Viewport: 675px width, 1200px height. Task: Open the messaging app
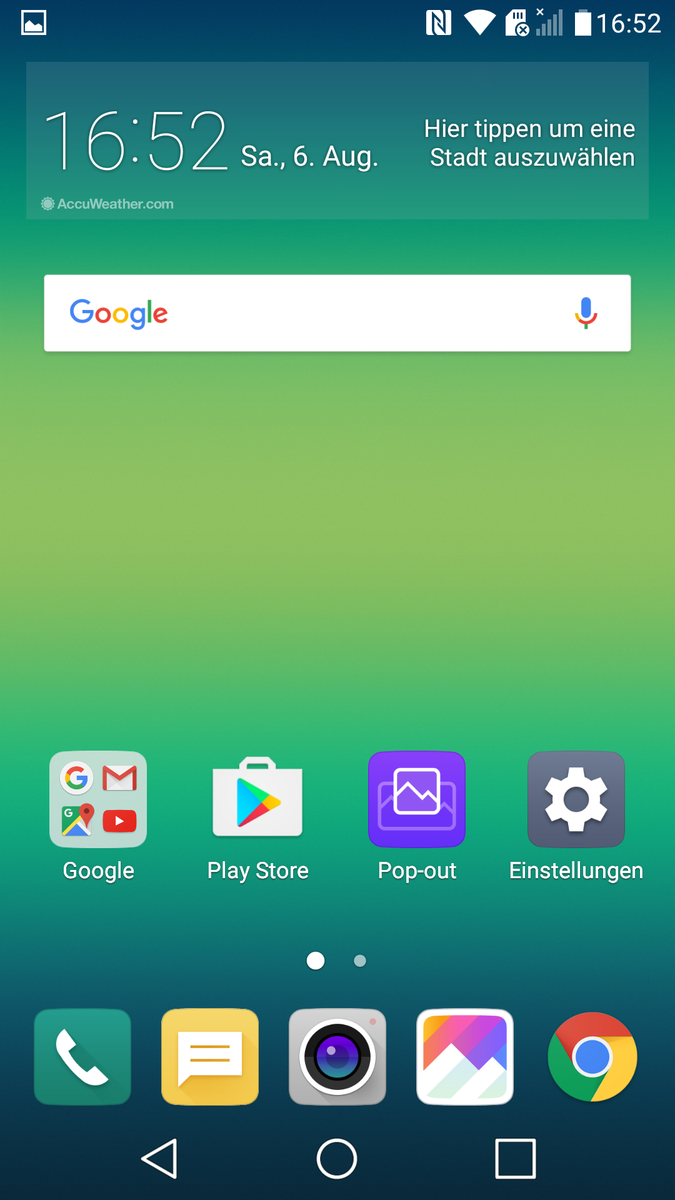click(210, 1057)
